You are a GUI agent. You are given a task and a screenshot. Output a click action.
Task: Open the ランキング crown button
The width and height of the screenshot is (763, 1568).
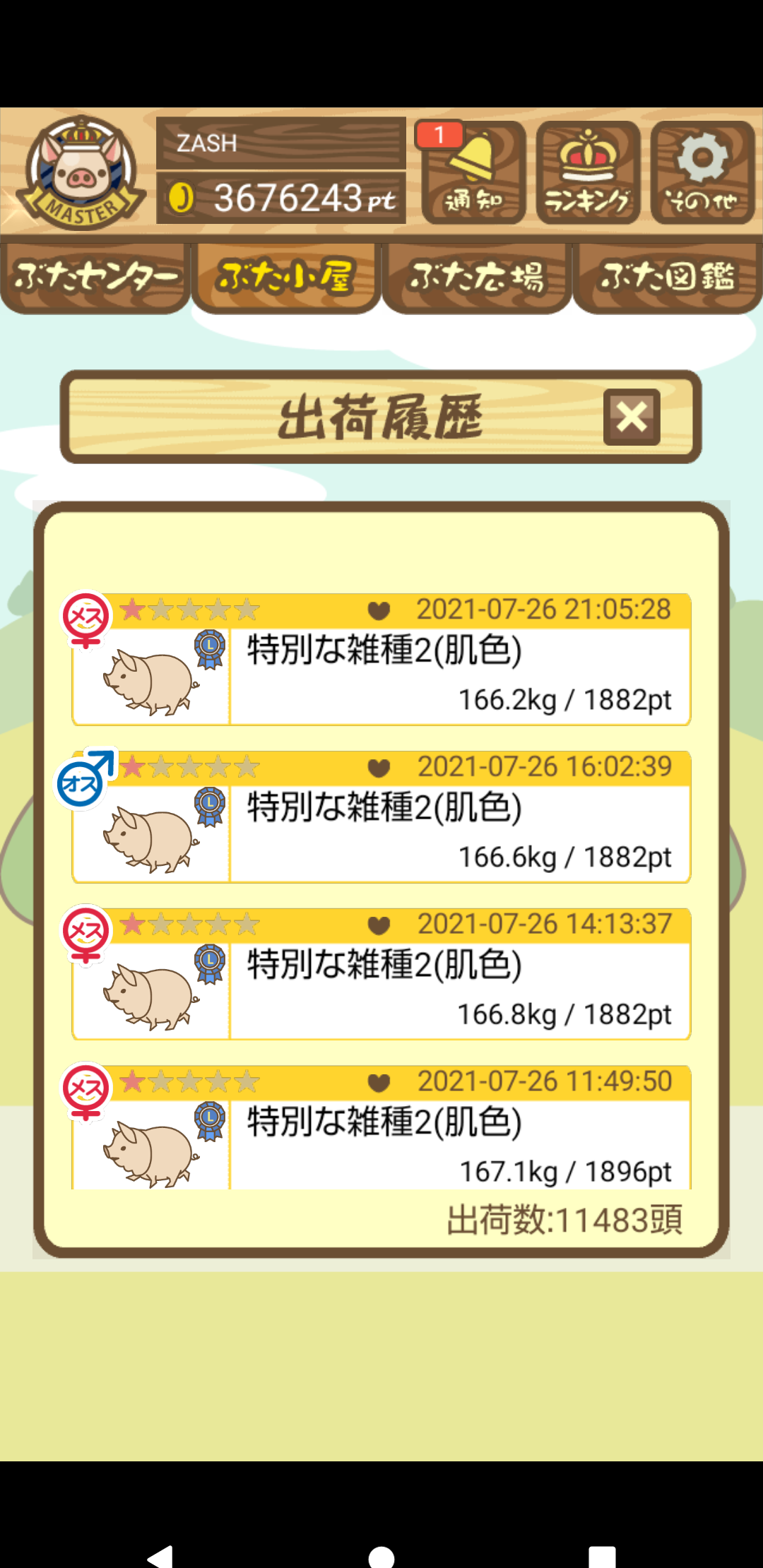[x=588, y=172]
